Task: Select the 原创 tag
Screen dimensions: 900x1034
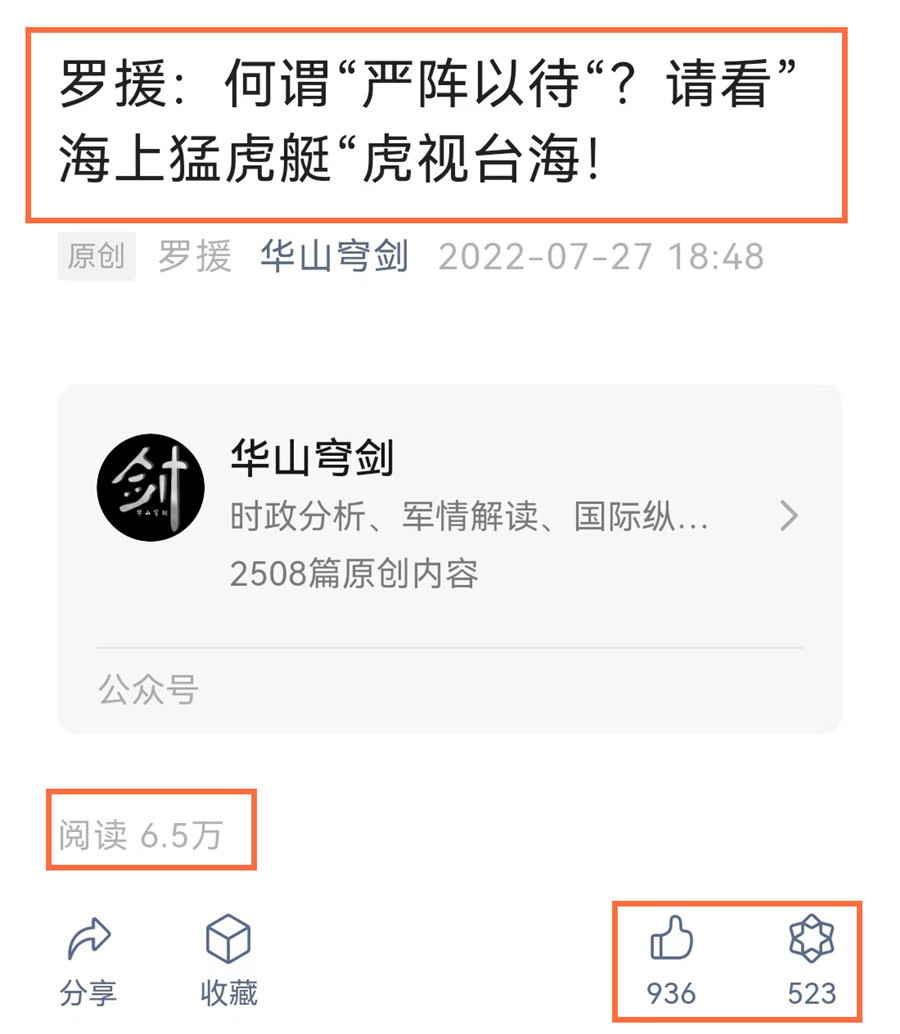Action: click(96, 257)
